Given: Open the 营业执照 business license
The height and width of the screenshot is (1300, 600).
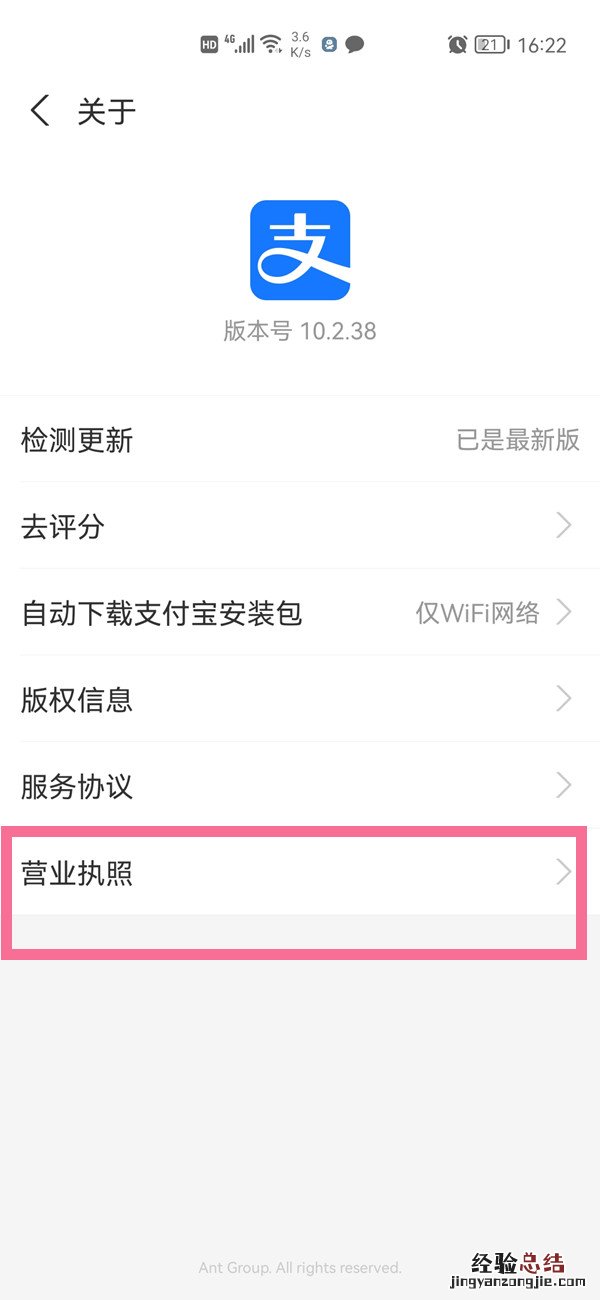Looking at the screenshot, I should click(x=300, y=873).
